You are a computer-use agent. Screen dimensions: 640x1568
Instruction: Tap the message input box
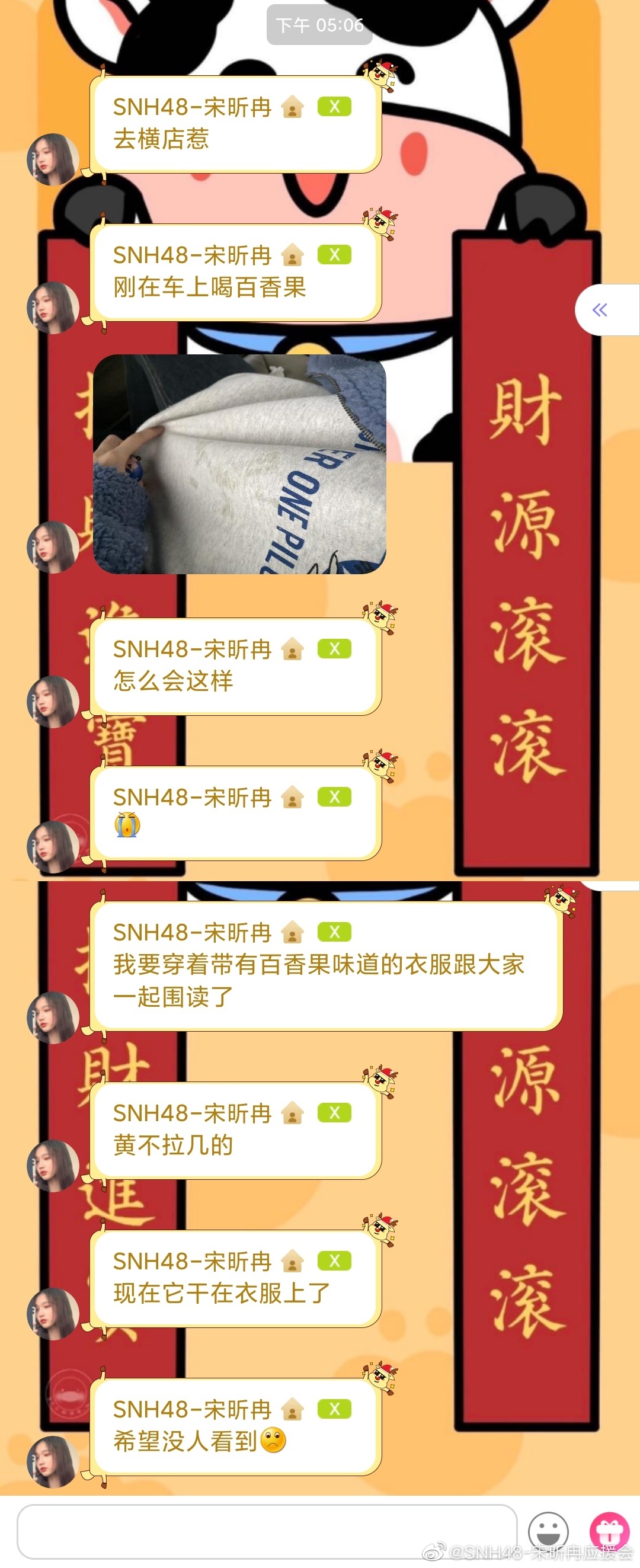[x=267, y=1531]
